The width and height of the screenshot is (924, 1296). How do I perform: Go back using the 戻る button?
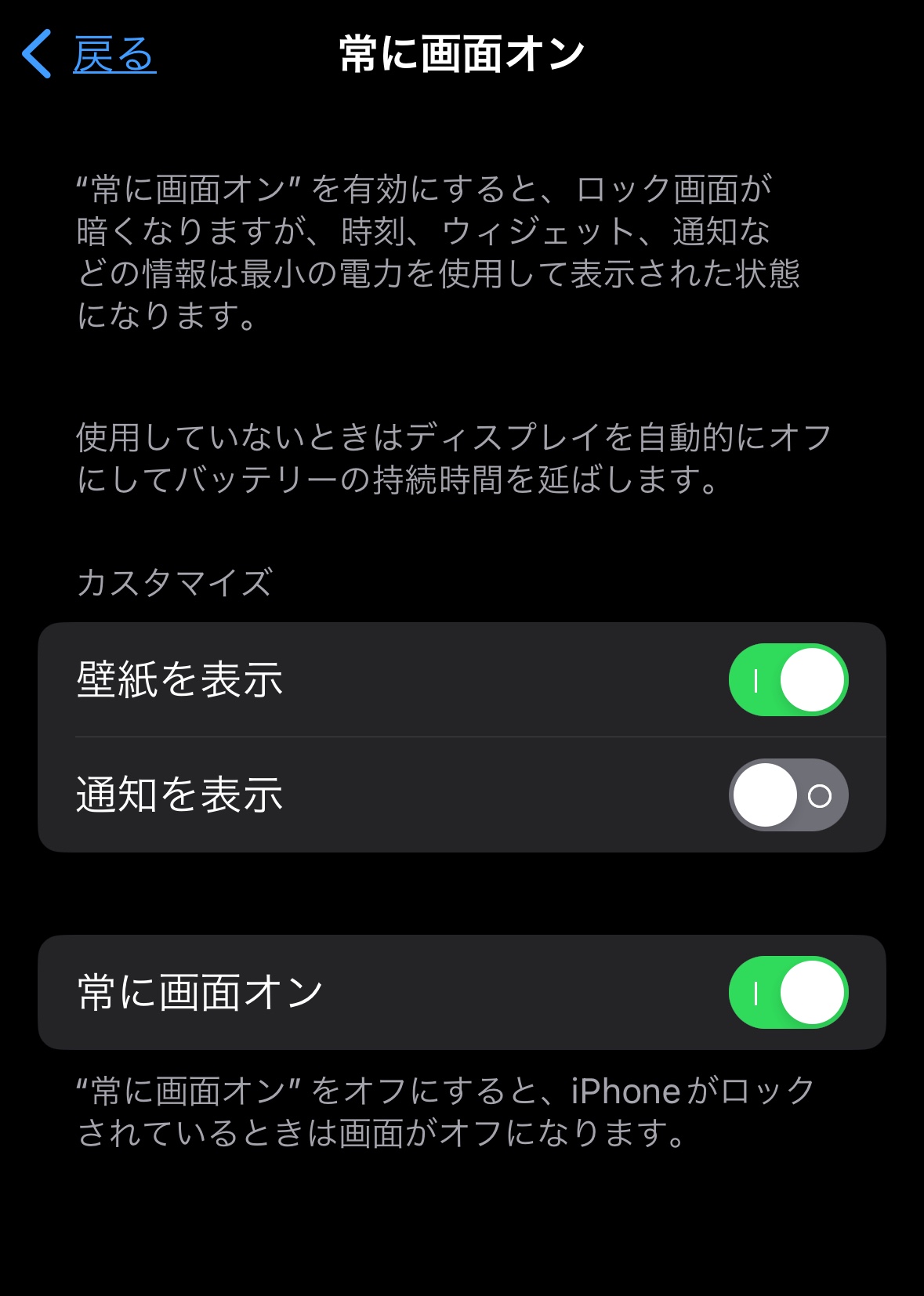(x=89, y=55)
